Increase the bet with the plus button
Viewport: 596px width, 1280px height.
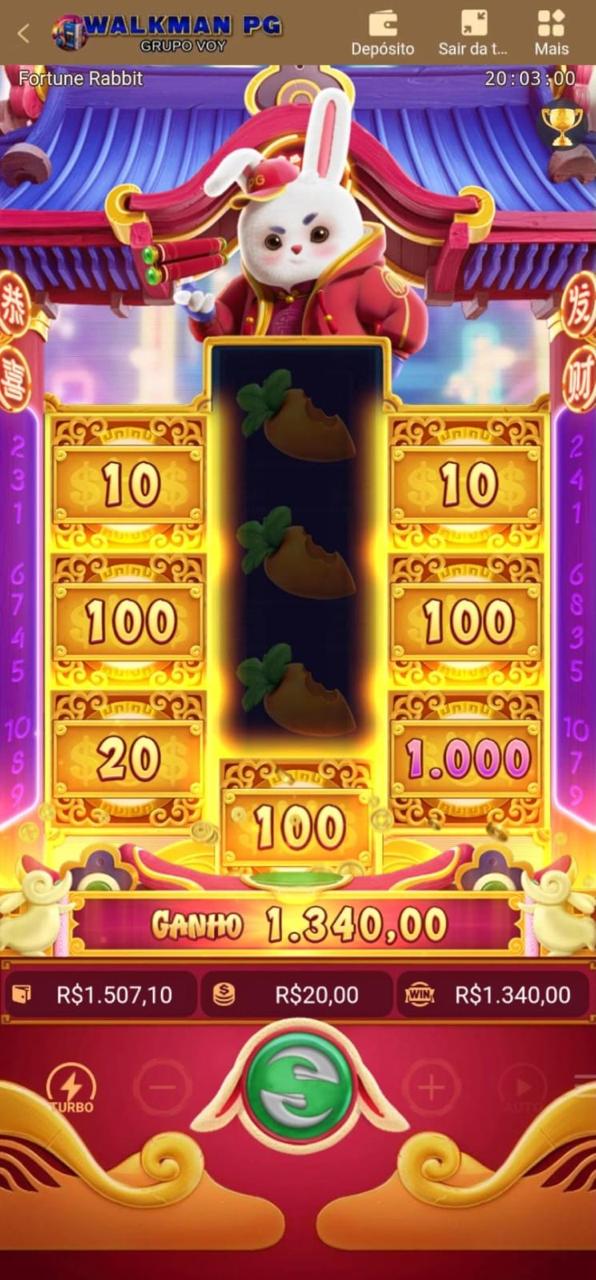point(432,1086)
